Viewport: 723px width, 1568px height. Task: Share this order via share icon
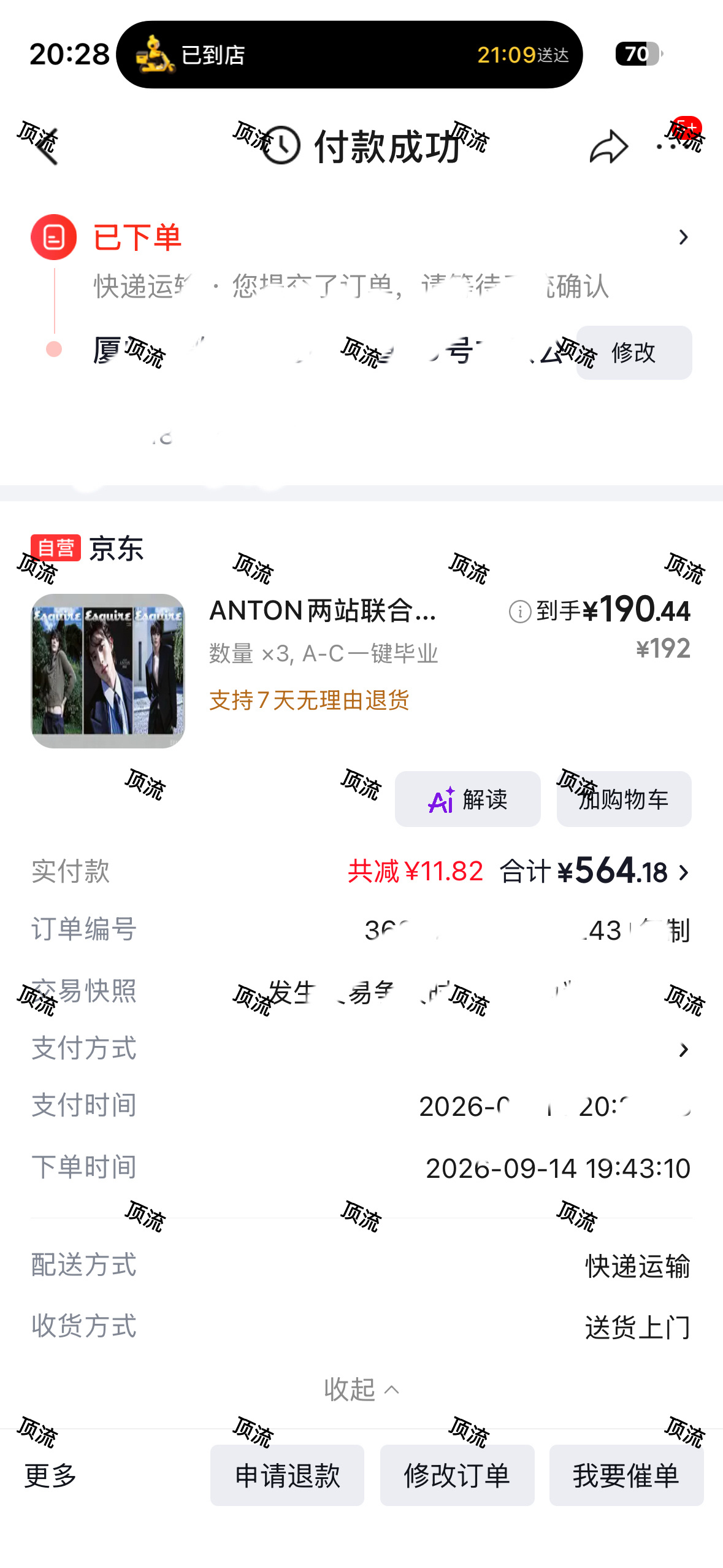pos(608,146)
